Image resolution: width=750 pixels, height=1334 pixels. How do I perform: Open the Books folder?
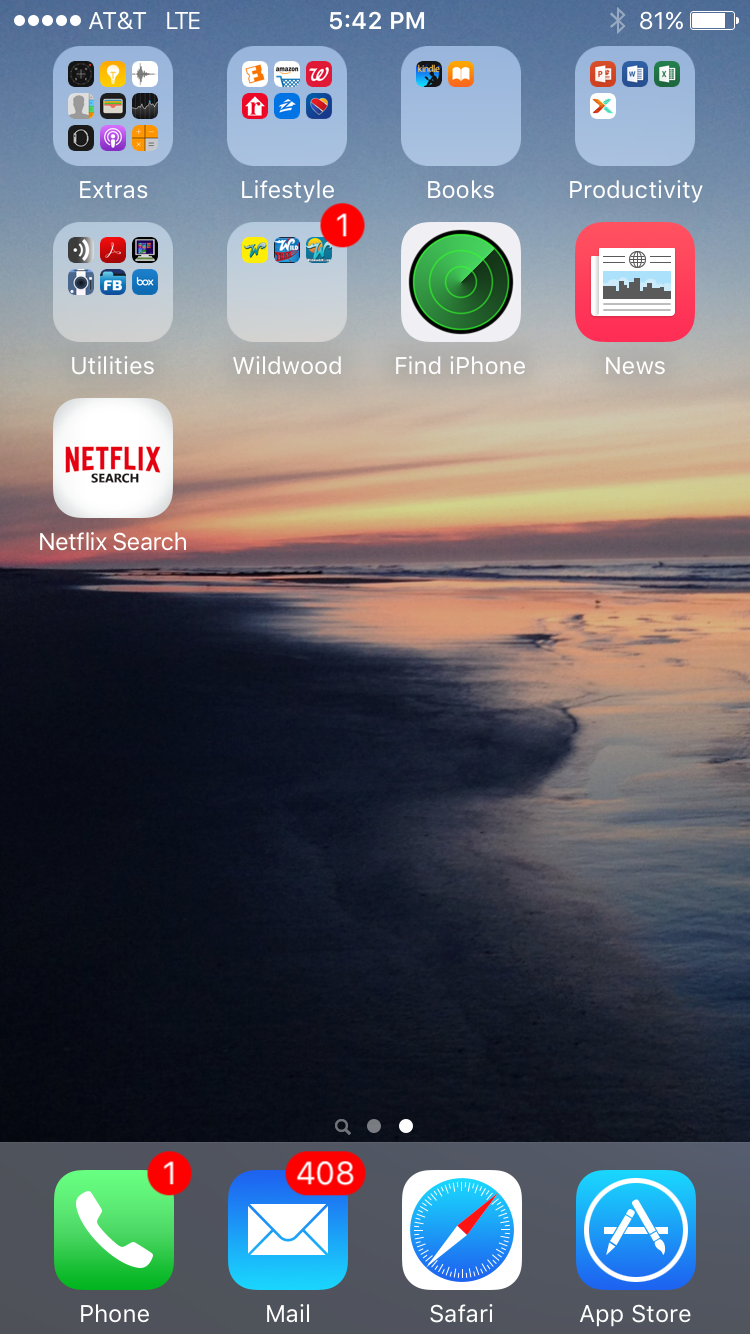pos(461,106)
